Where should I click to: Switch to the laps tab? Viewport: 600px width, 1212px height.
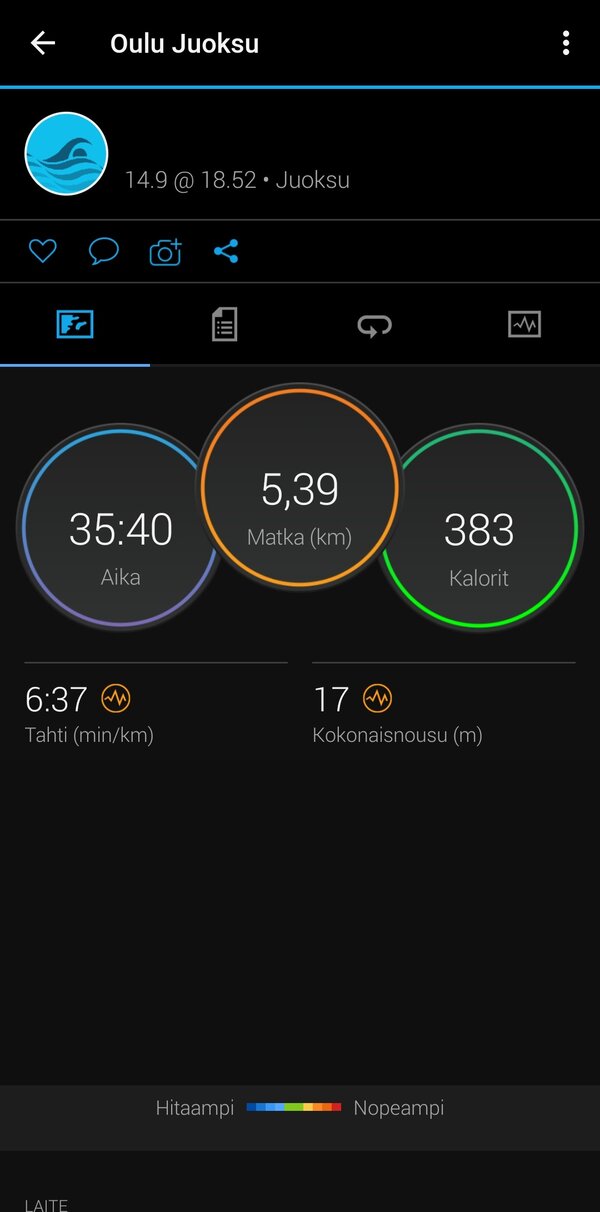coord(375,325)
